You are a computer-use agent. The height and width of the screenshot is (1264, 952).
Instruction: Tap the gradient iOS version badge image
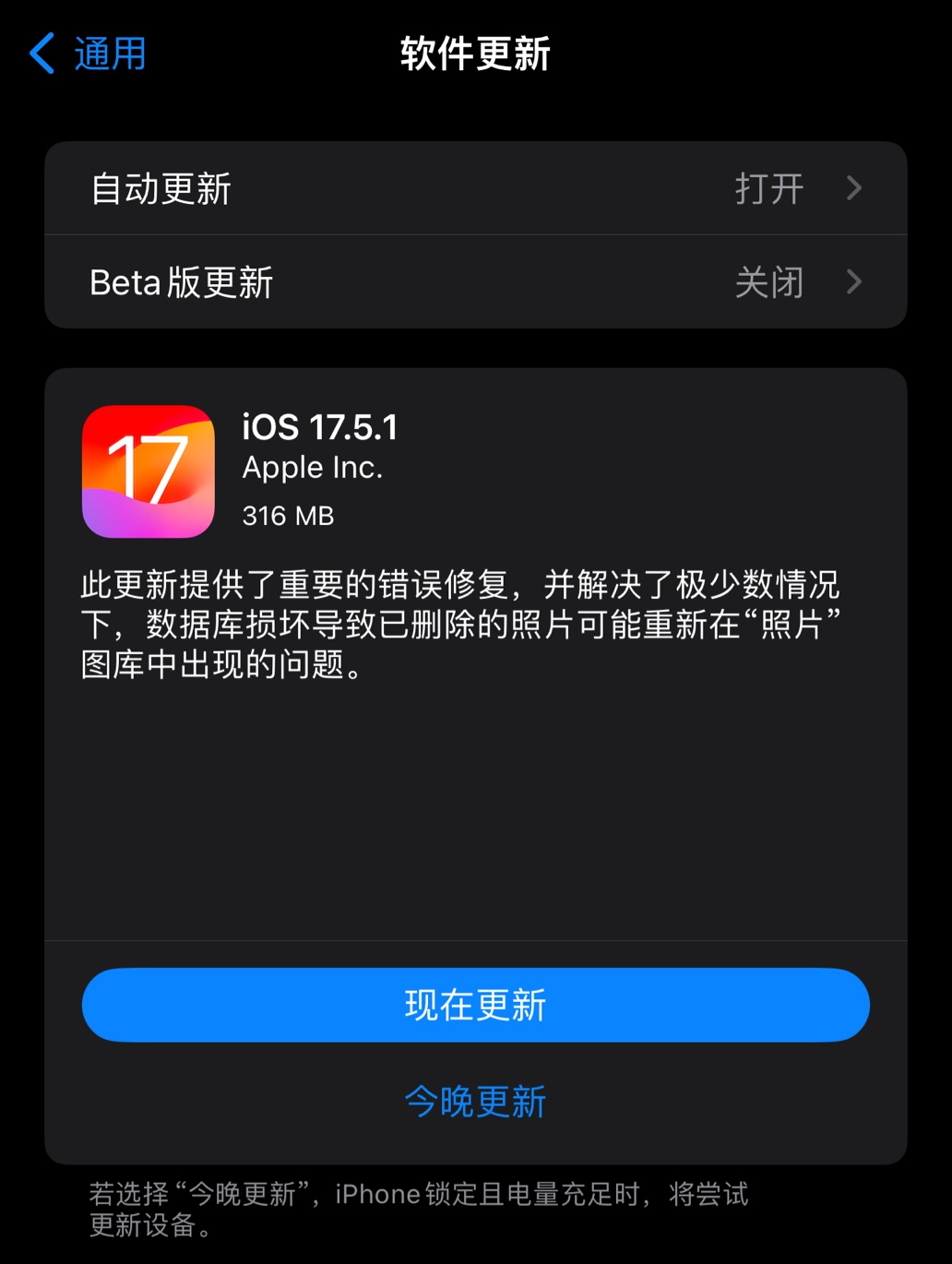click(x=149, y=471)
